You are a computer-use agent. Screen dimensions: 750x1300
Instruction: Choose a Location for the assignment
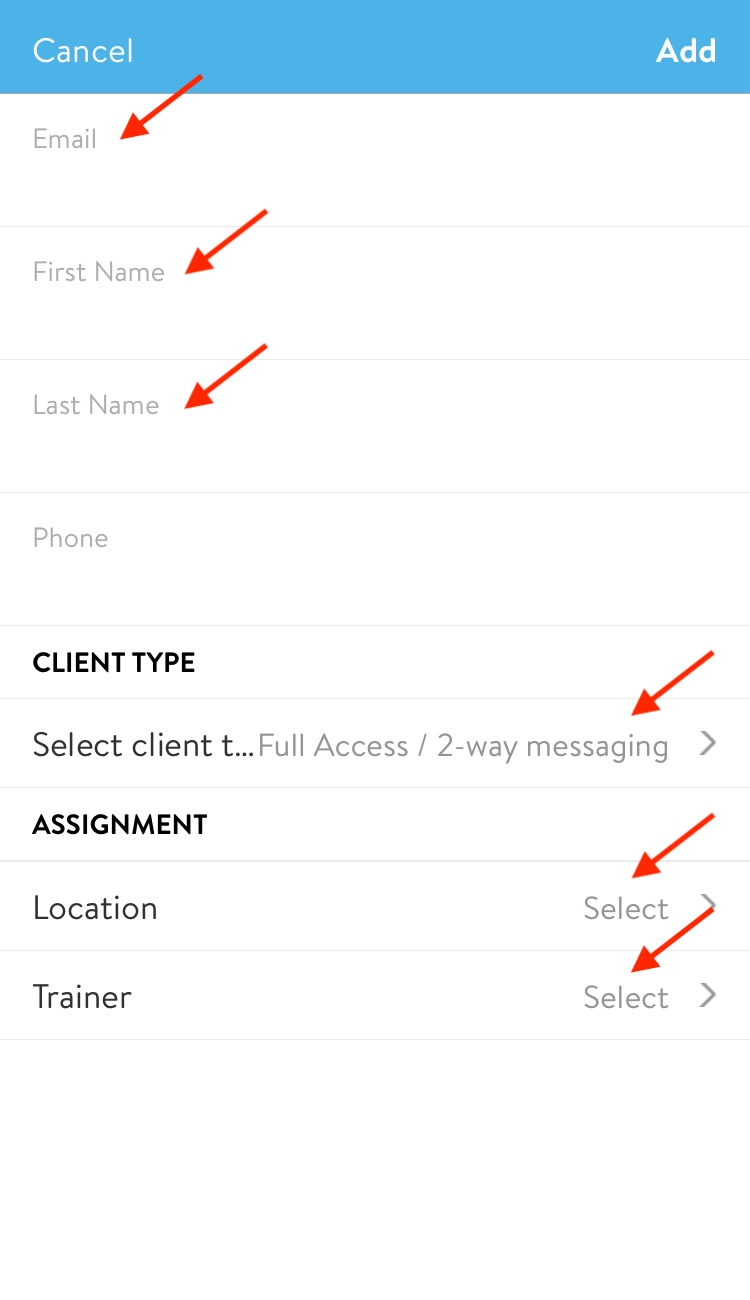(375, 907)
